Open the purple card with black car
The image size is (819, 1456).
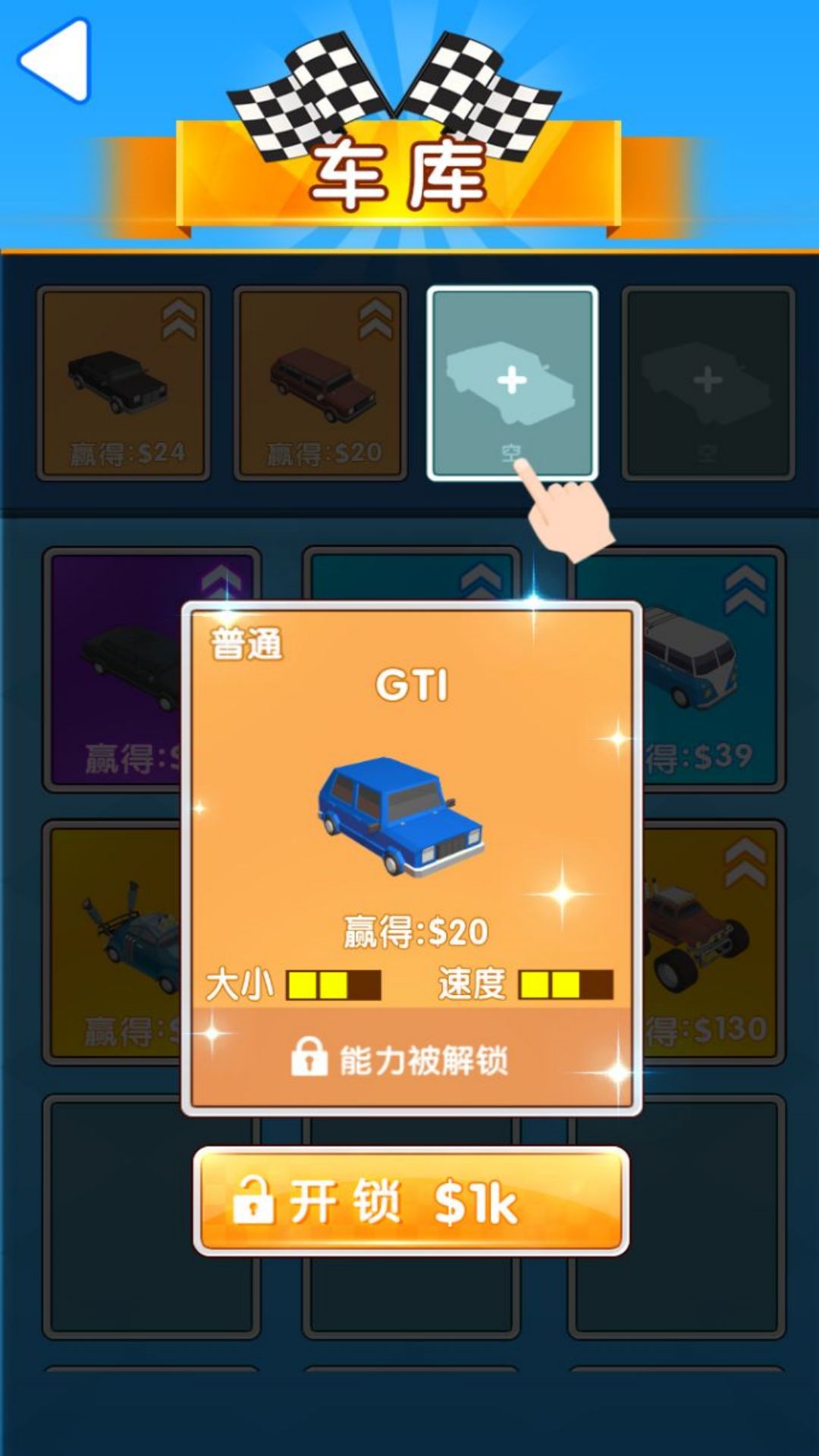(x=114, y=667)
